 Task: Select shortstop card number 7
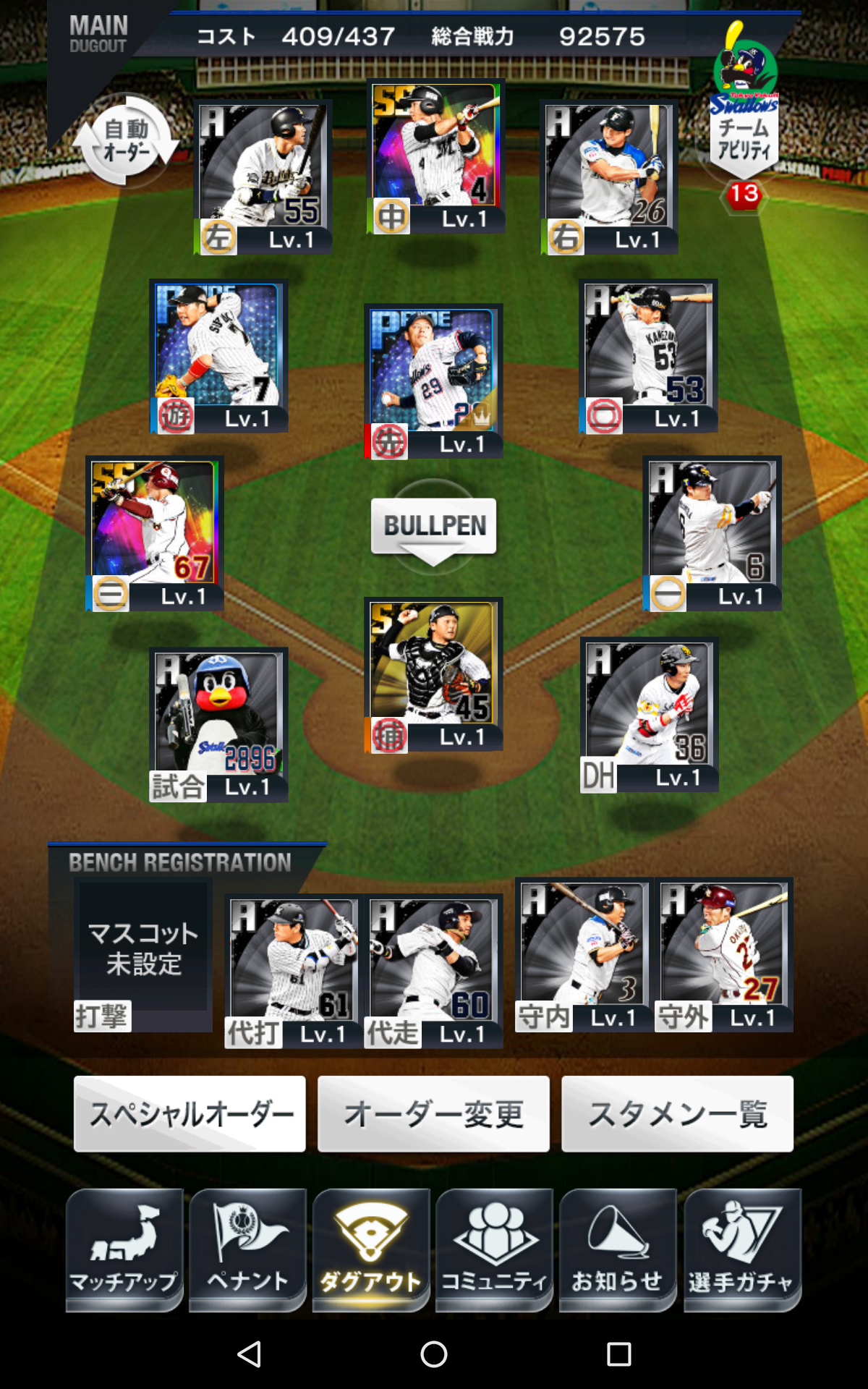(x=218, y=356)
